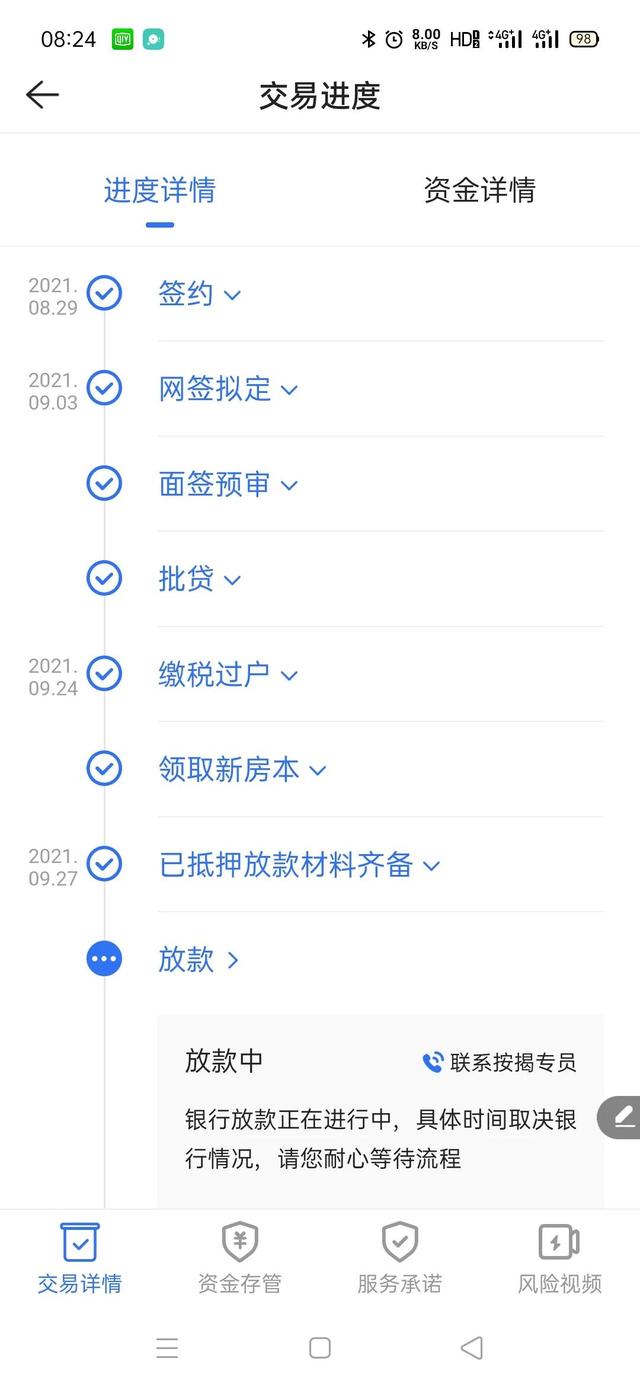Expand the 网签拟定 step

pos(228,389)
